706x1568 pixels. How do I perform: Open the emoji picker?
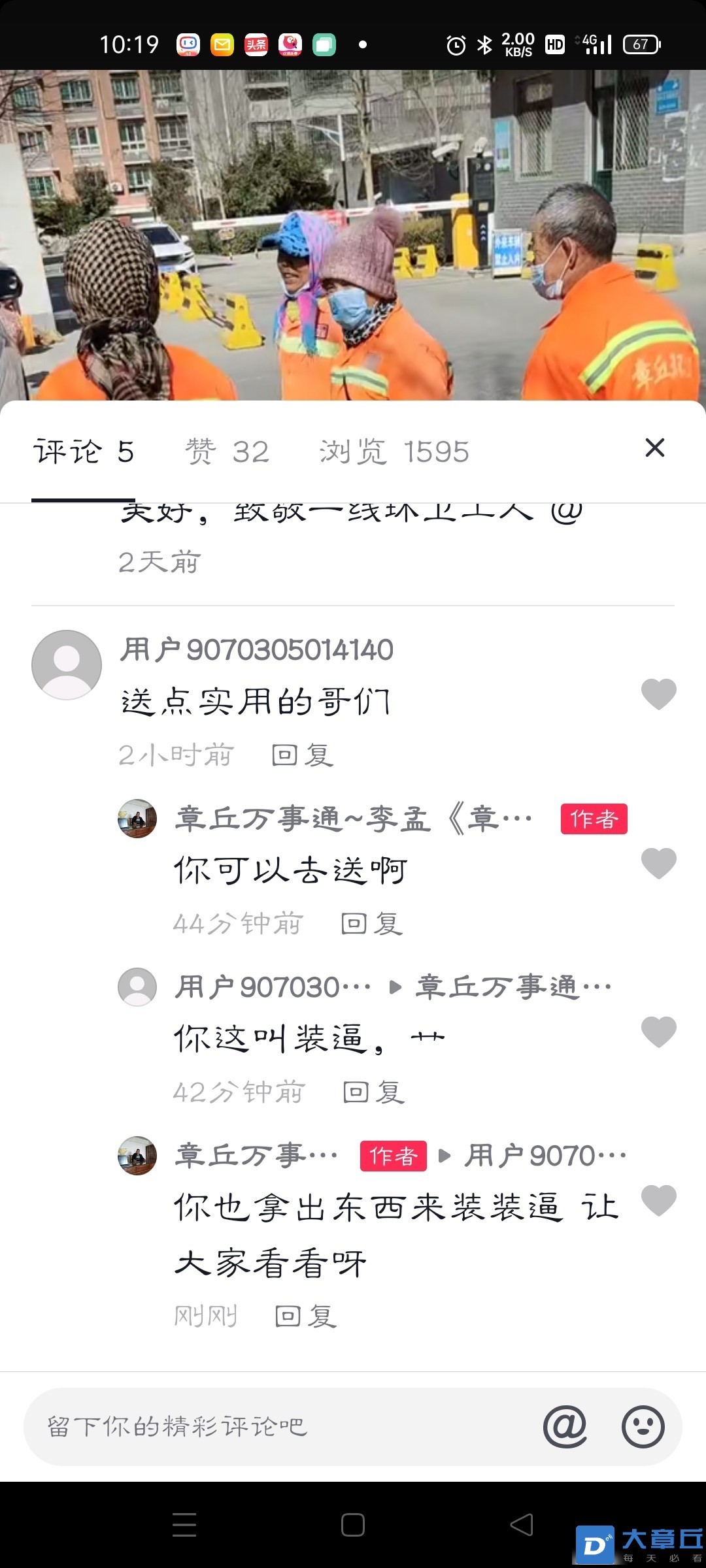coord(643,1427)
